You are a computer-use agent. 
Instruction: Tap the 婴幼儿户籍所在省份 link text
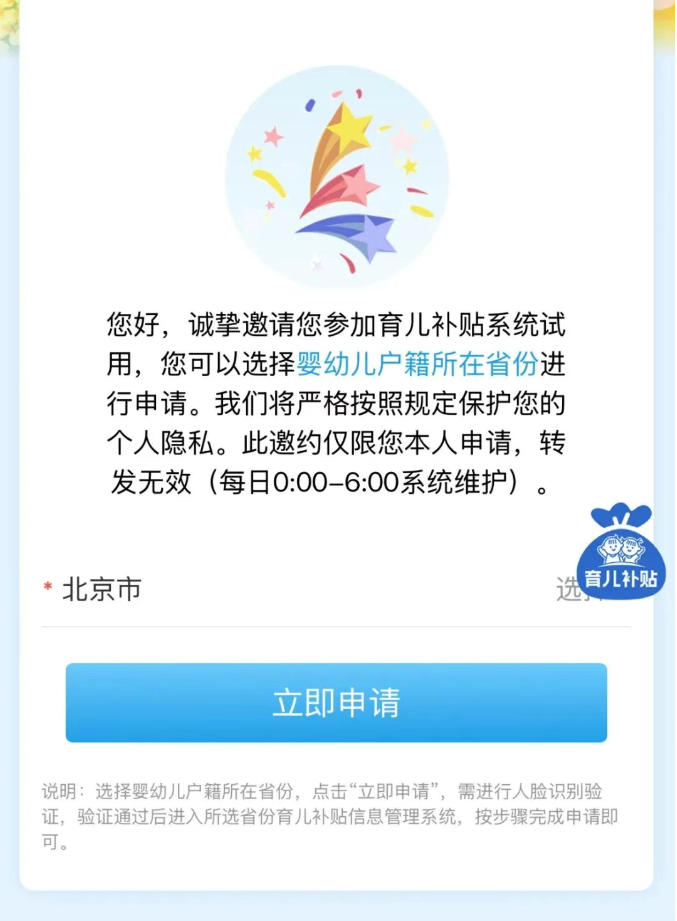[x=418, y=360]
